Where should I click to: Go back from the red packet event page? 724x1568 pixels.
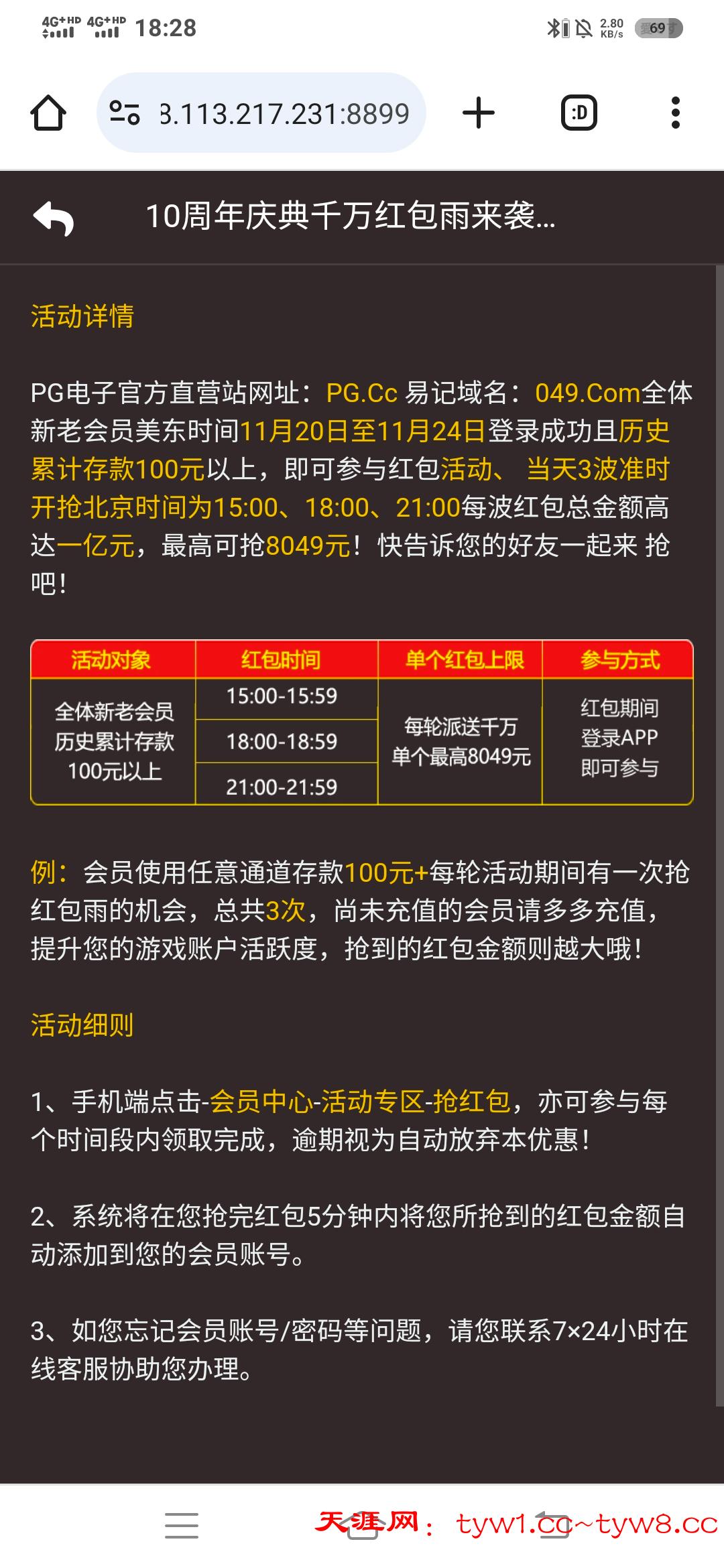54,217
